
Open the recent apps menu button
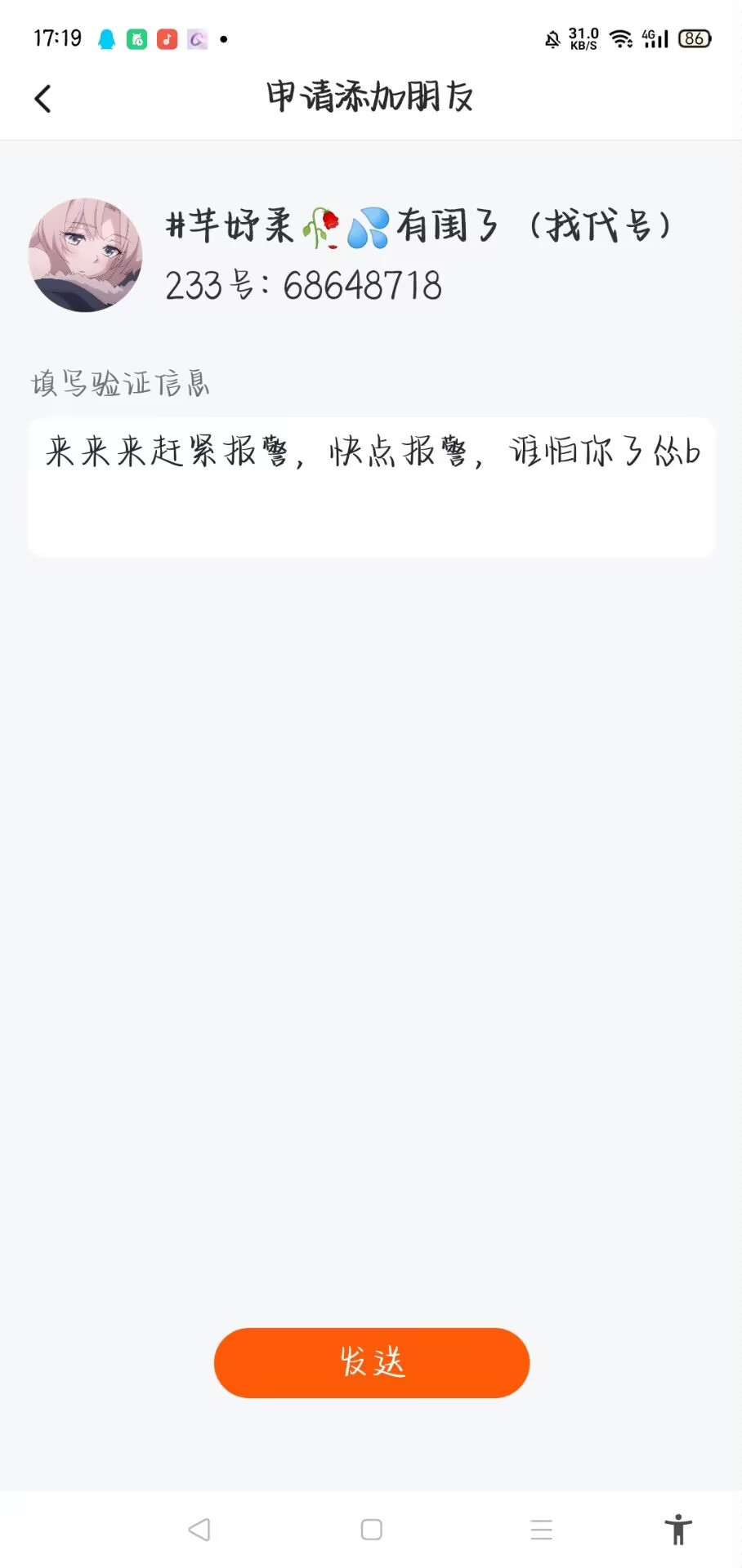click(541, 1529)
